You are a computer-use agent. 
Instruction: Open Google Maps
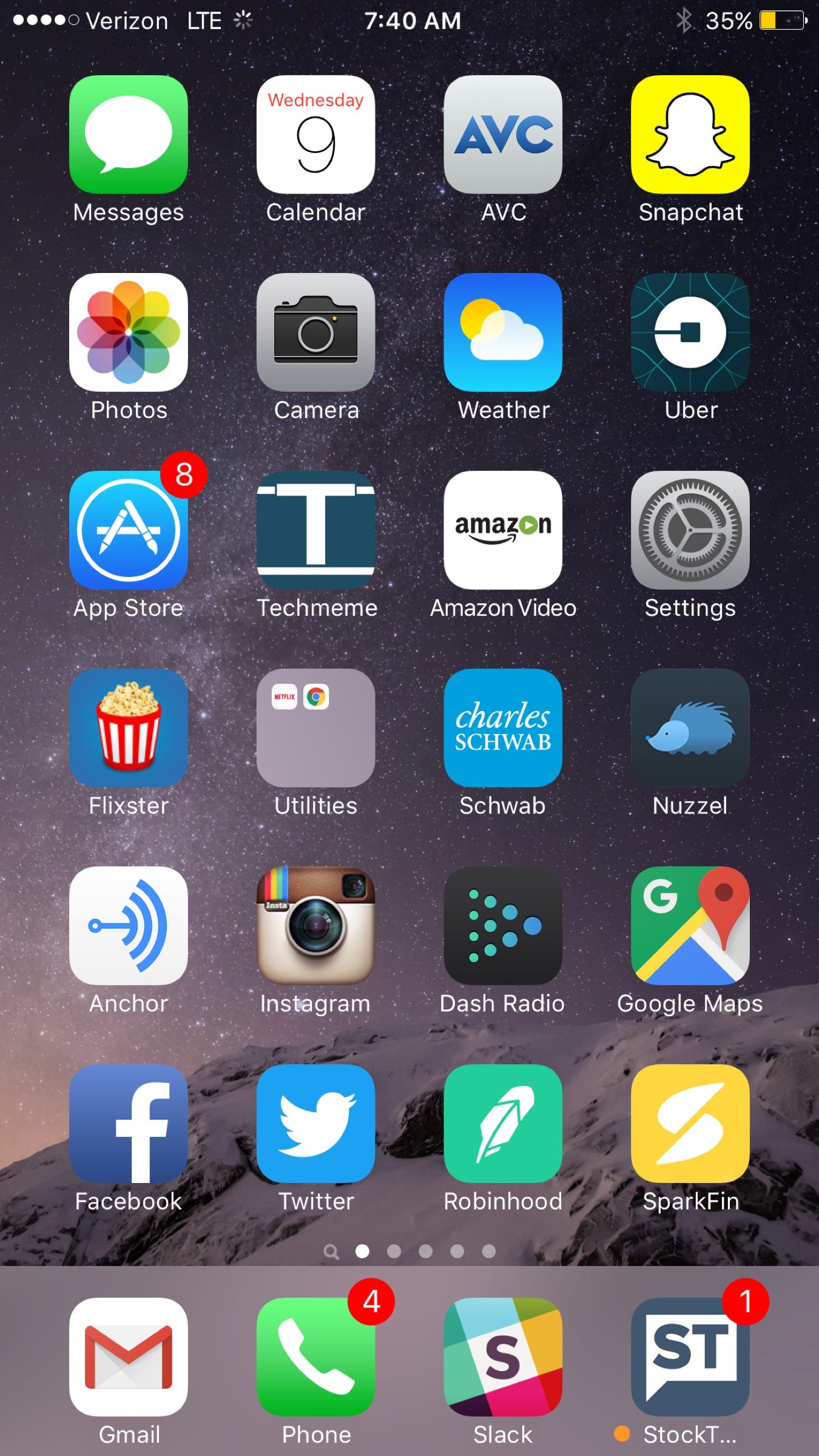(690, 926)
